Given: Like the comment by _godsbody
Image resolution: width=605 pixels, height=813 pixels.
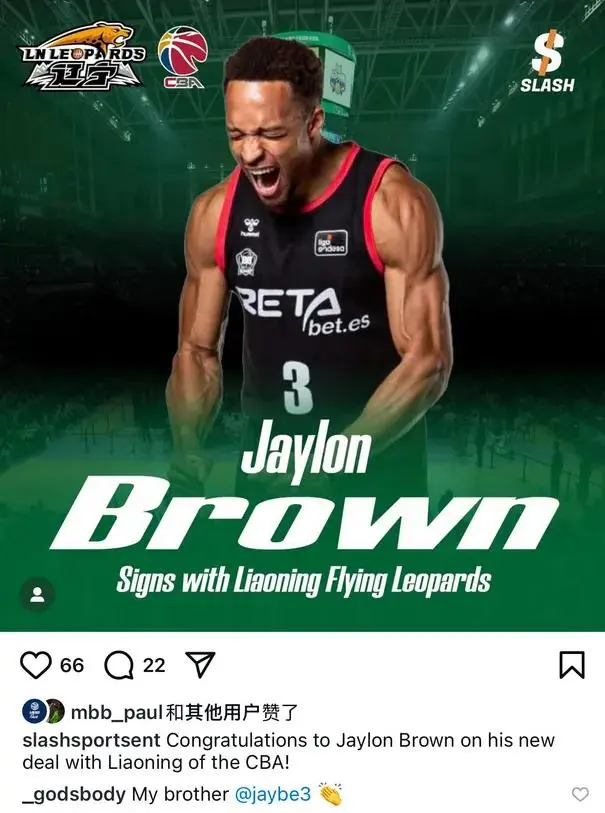Looking at the screenshot, I should pos(579,794).
